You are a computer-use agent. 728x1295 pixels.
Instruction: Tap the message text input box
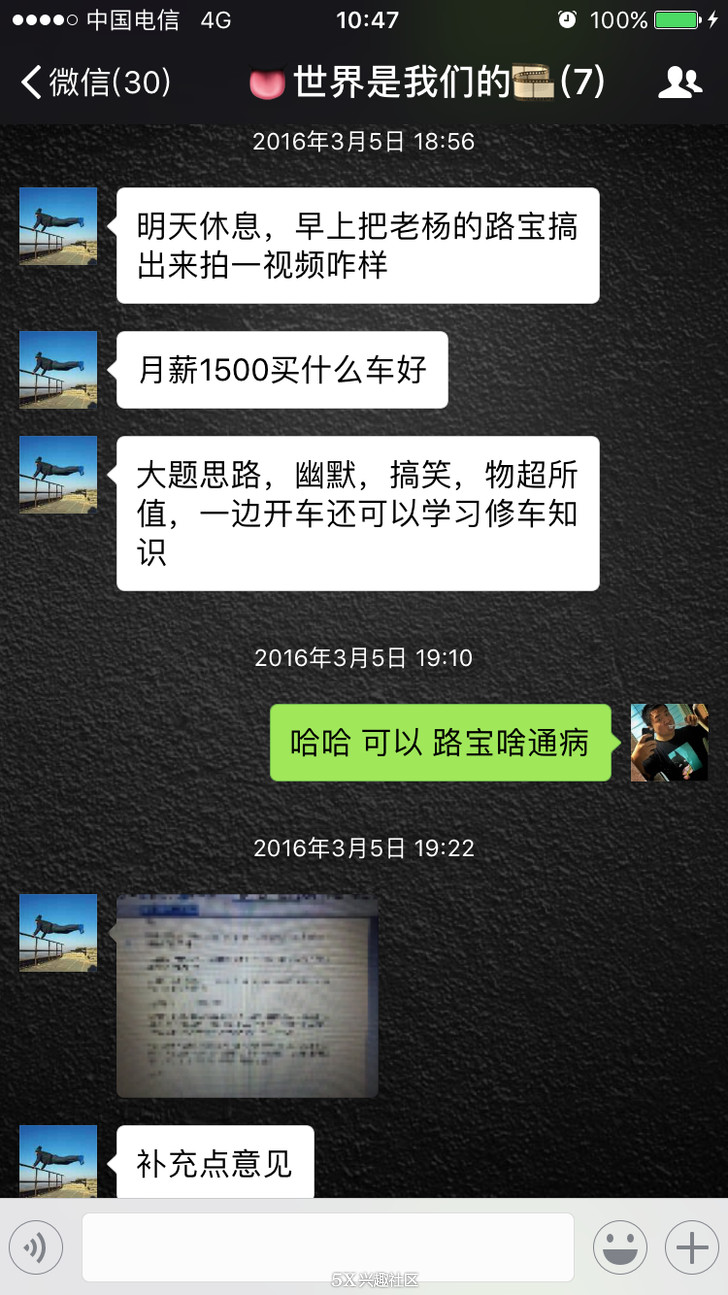point(328,1247)
